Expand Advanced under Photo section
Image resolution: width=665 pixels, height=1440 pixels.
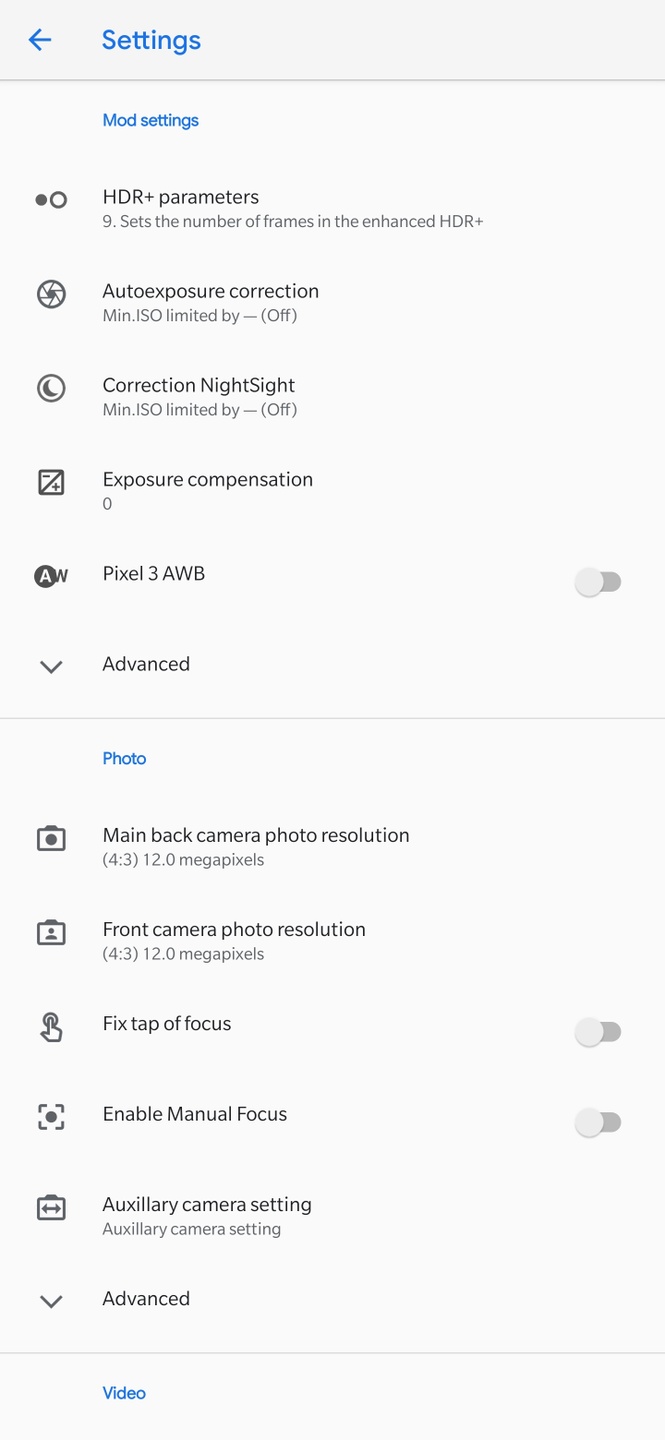click(146, 1299)
